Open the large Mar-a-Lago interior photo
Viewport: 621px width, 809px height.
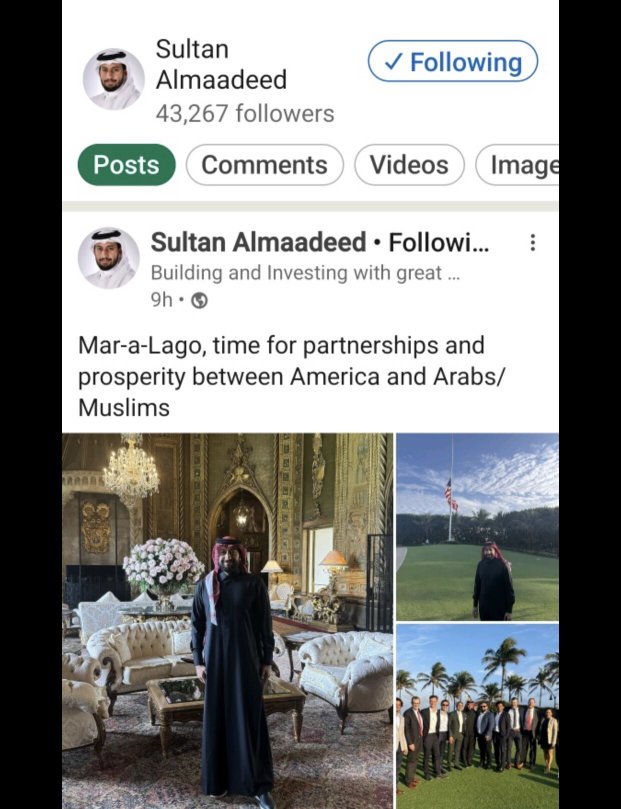tap(227, 620)
